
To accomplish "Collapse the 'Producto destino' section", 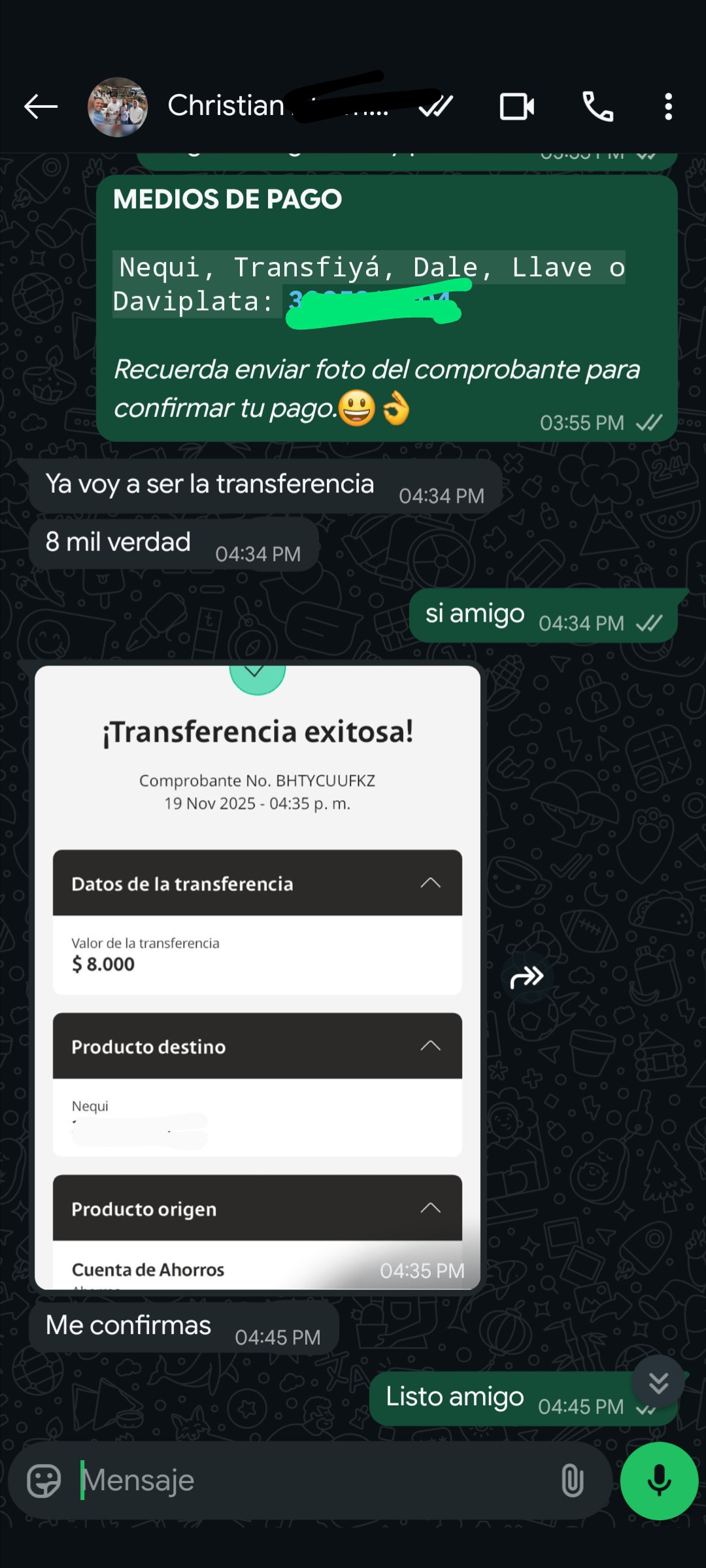I will [431, 1045].
